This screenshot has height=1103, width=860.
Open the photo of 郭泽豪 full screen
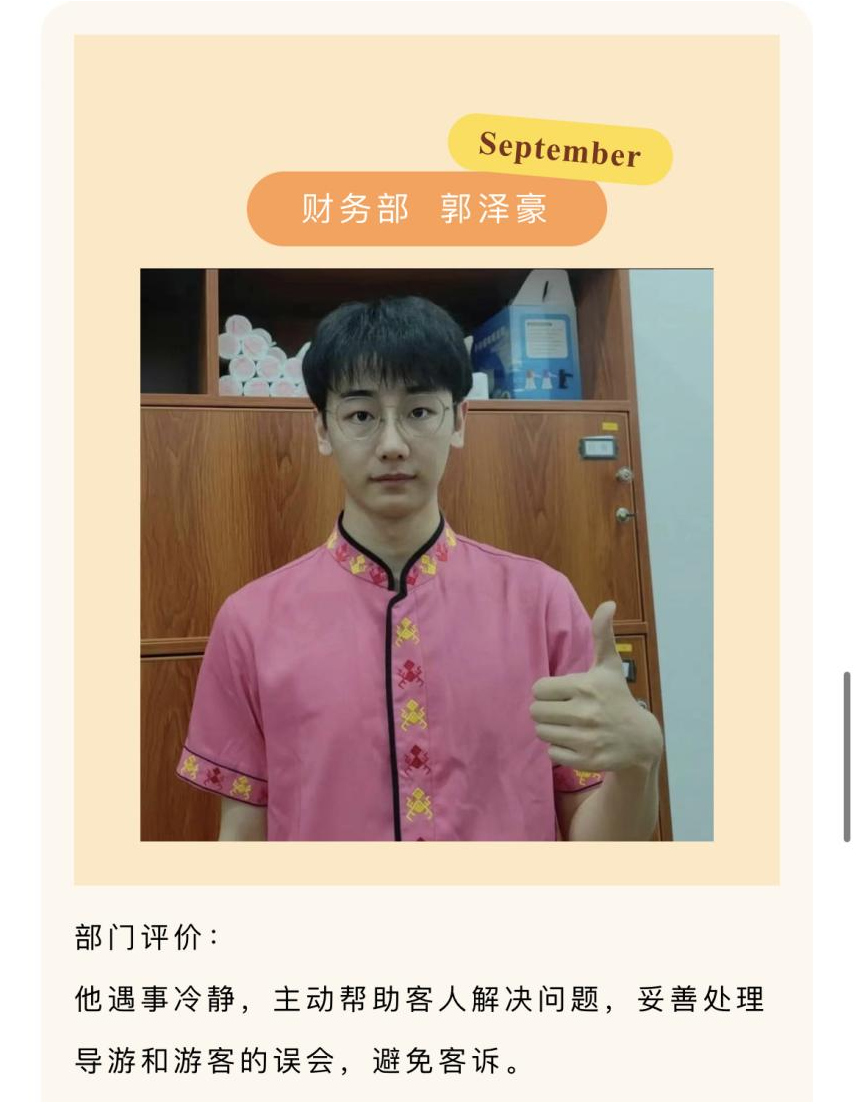coord(426,554)
